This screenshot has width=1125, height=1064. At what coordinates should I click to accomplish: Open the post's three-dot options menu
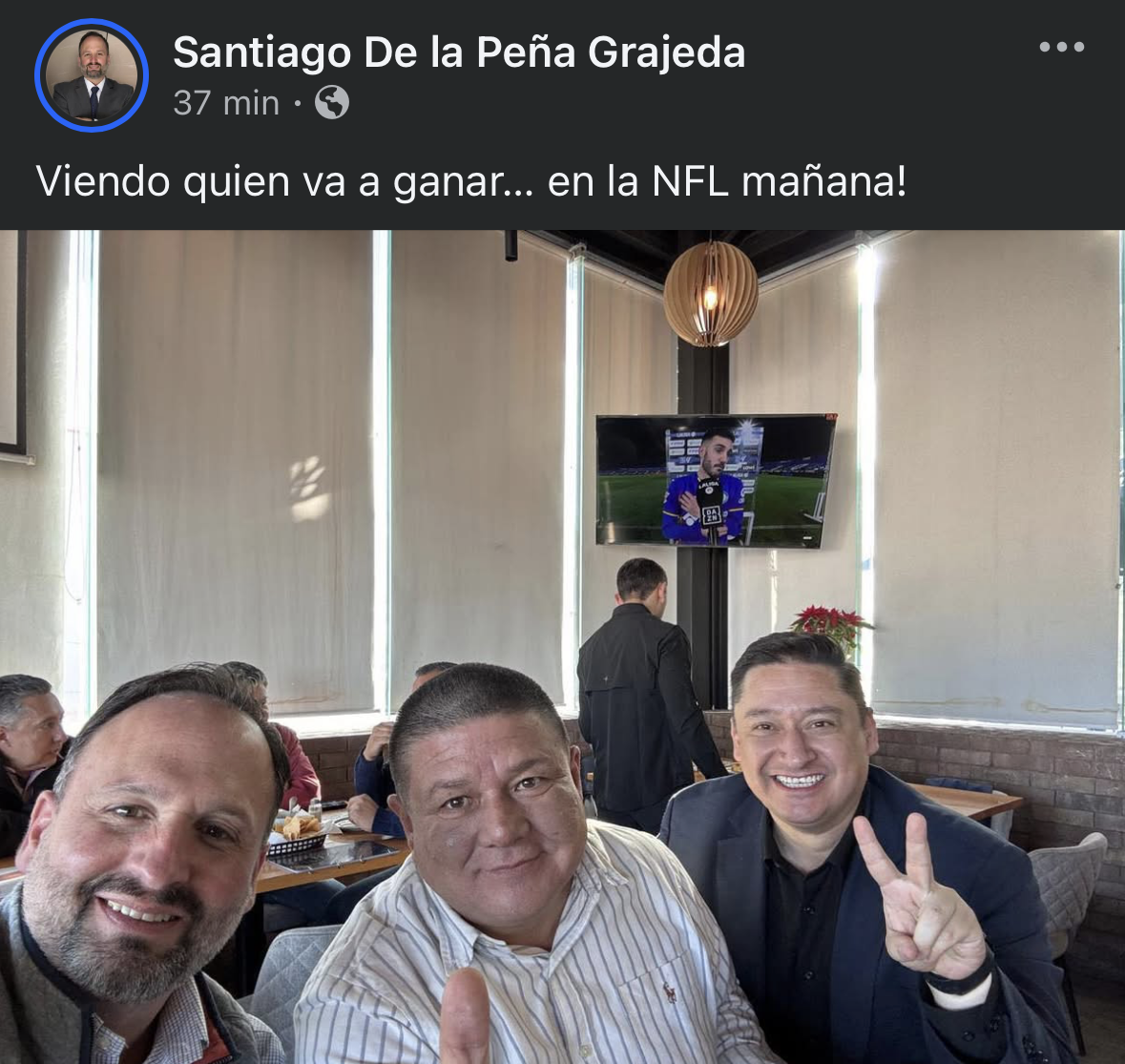(1061, 47)
